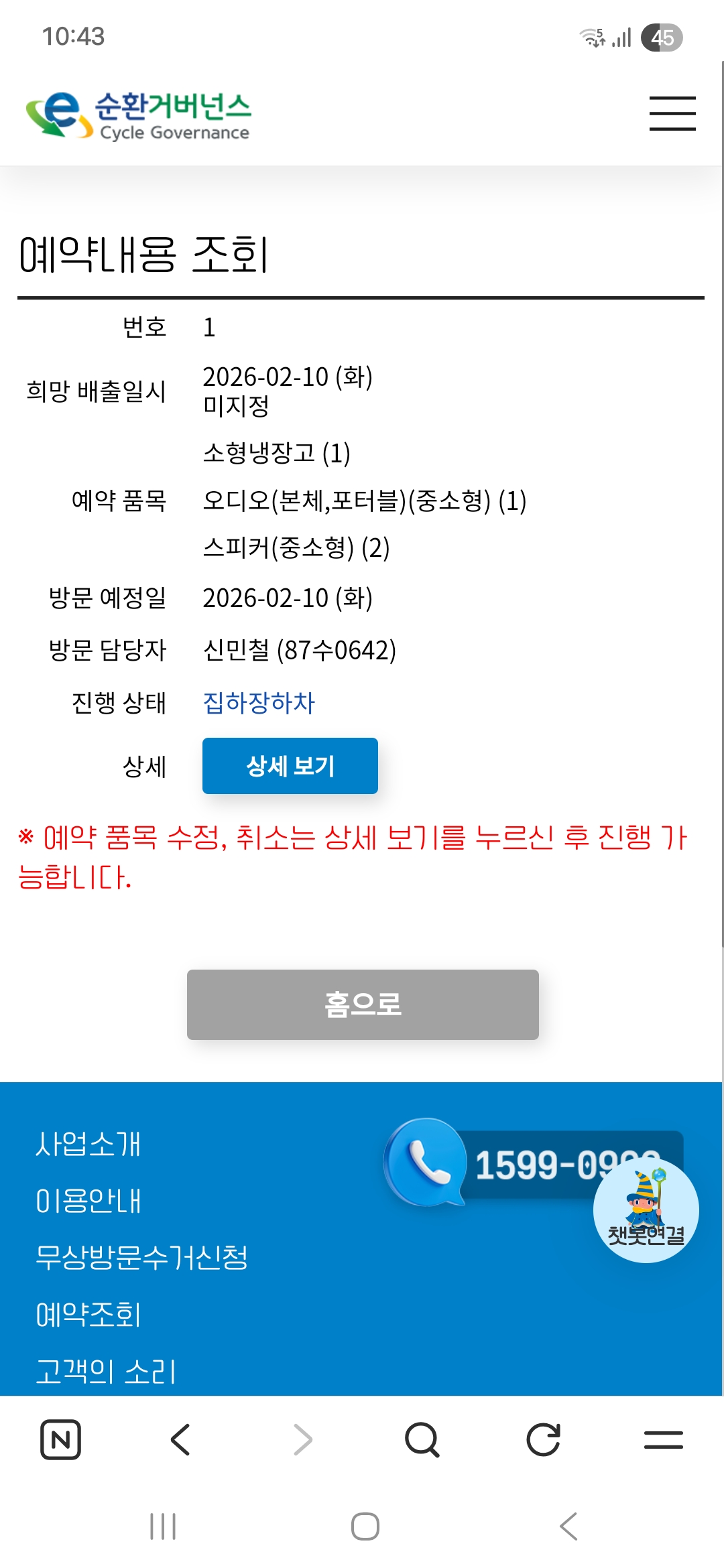Image resolution: width=724 pixels, height=1568 pixels.
Task: Open the 예약조회 footer link
Action: click(x=88, y=1314)
